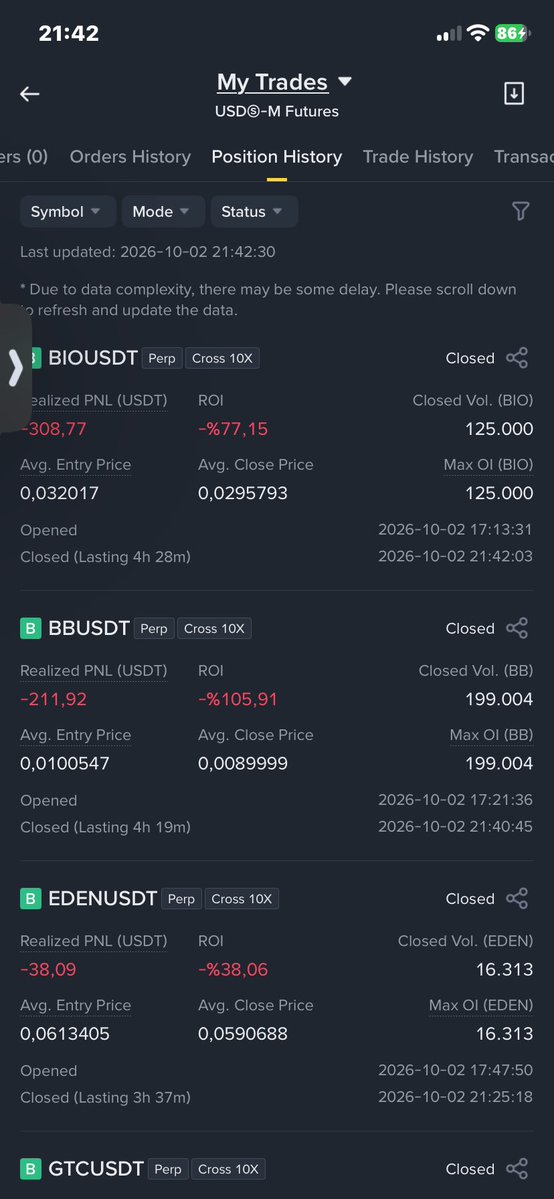
Task: Expand the side panel arrow handle
Action: (15, 369)
